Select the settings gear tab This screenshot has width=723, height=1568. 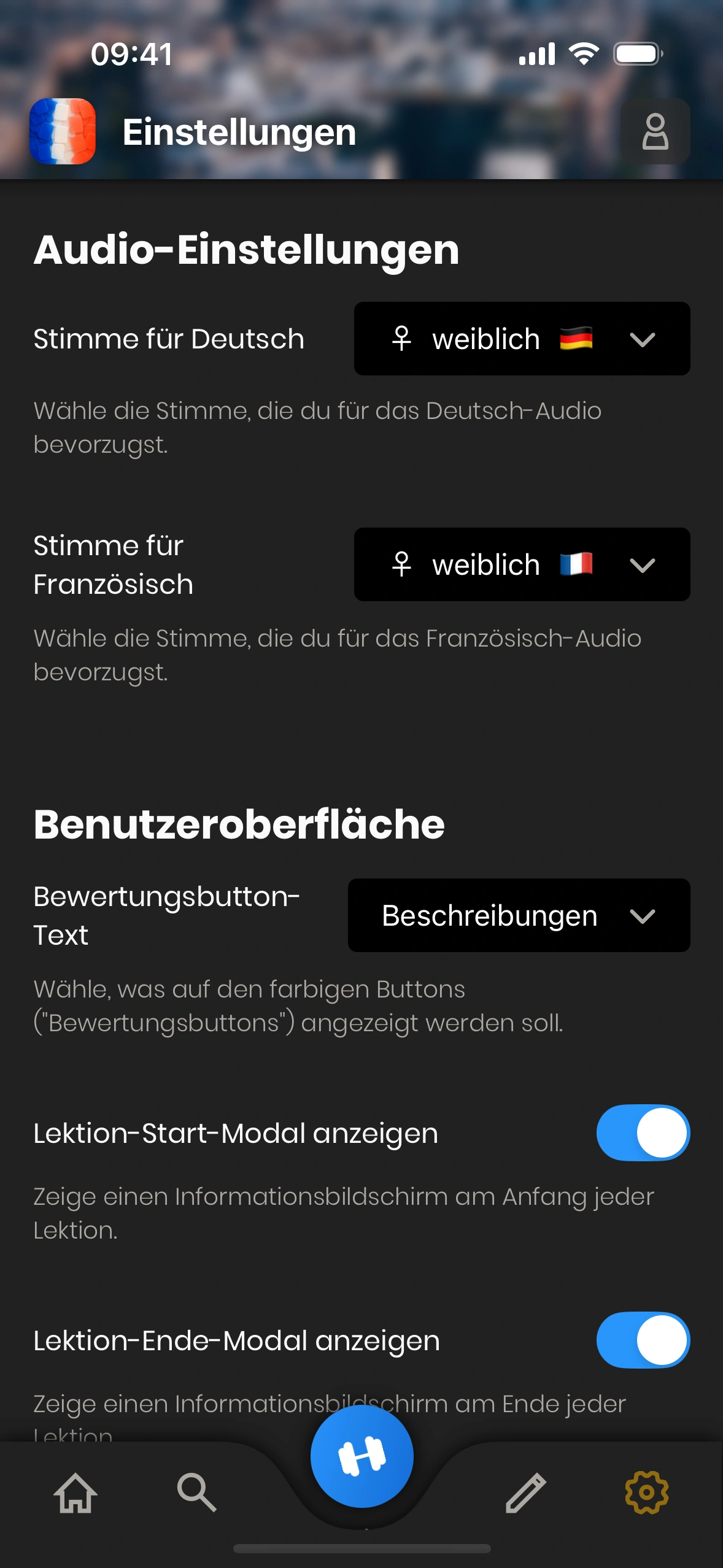(x=646, y=1492)
